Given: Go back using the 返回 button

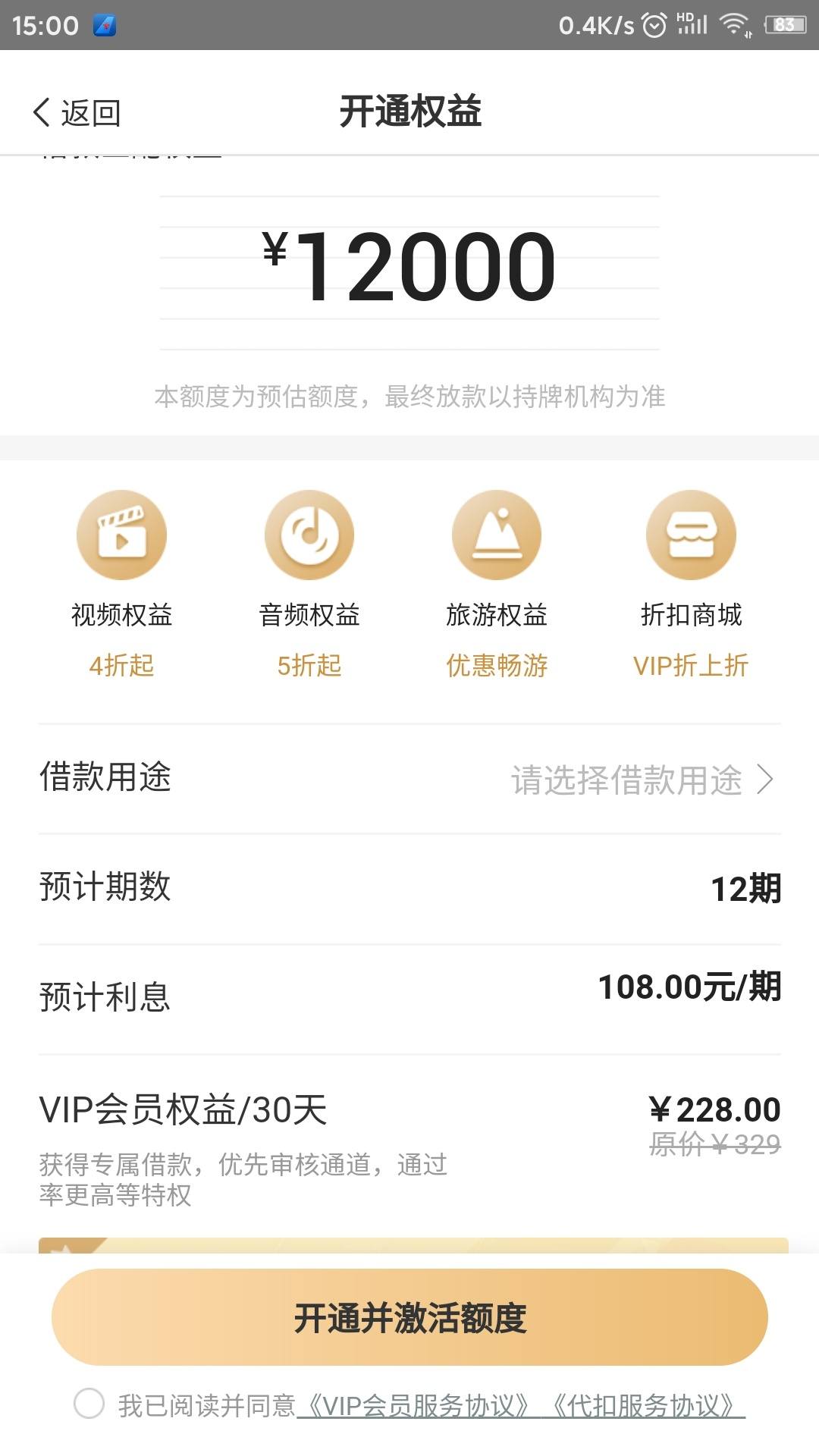Looking at the screenshot, I should point(76,113).
